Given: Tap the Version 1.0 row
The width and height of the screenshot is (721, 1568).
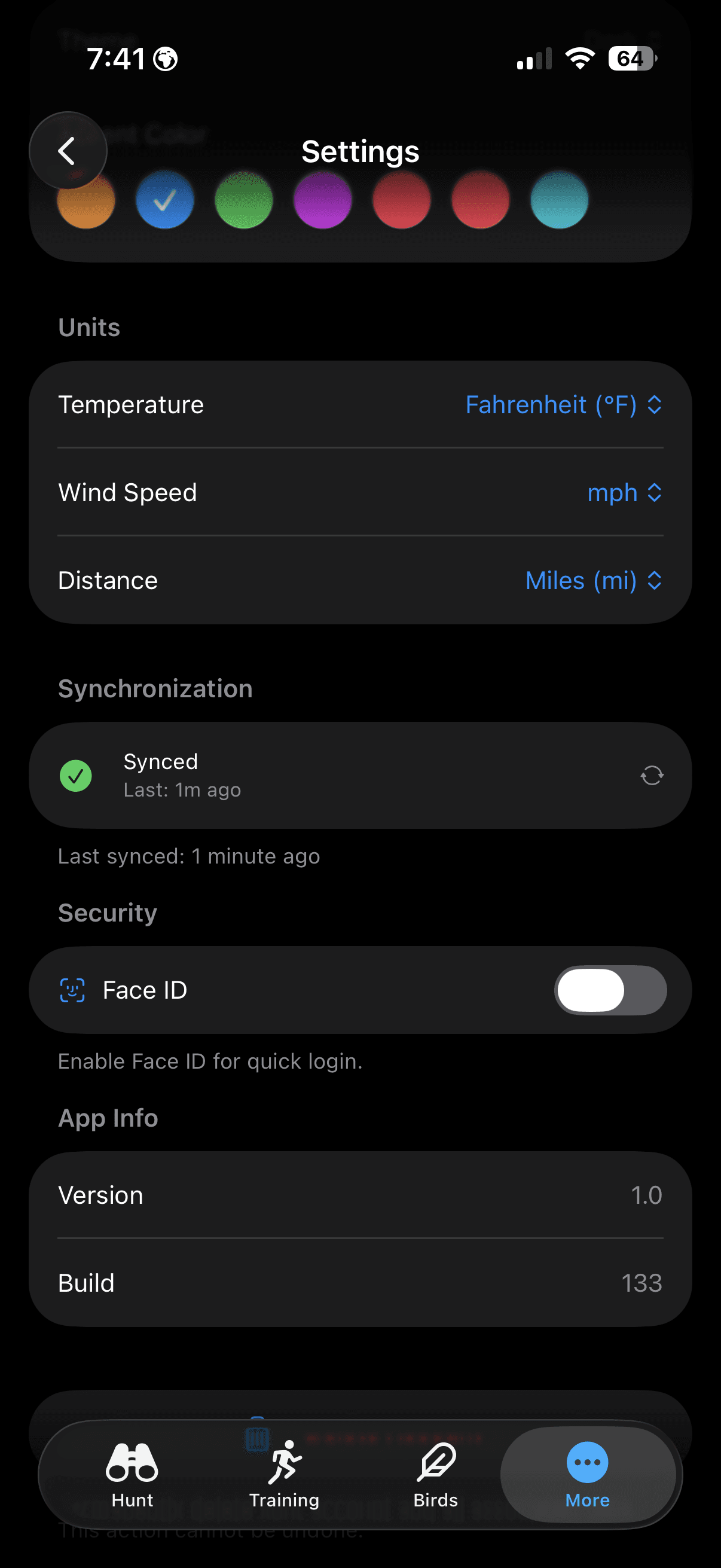Looking at the screenshot, I should pos(360,1194).
